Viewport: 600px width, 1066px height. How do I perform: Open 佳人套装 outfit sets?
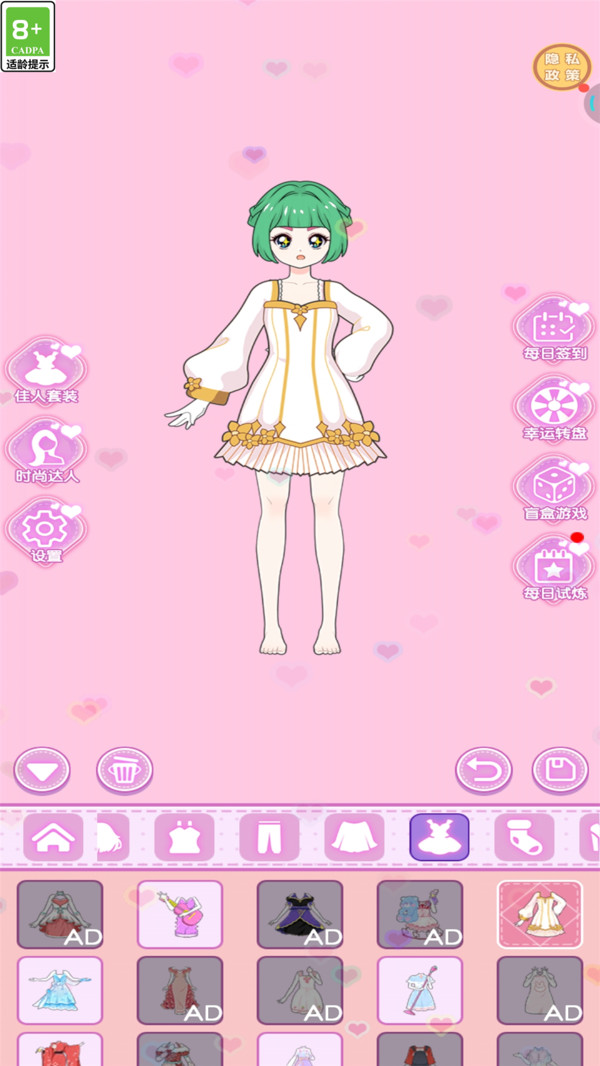tap(46, 371)
